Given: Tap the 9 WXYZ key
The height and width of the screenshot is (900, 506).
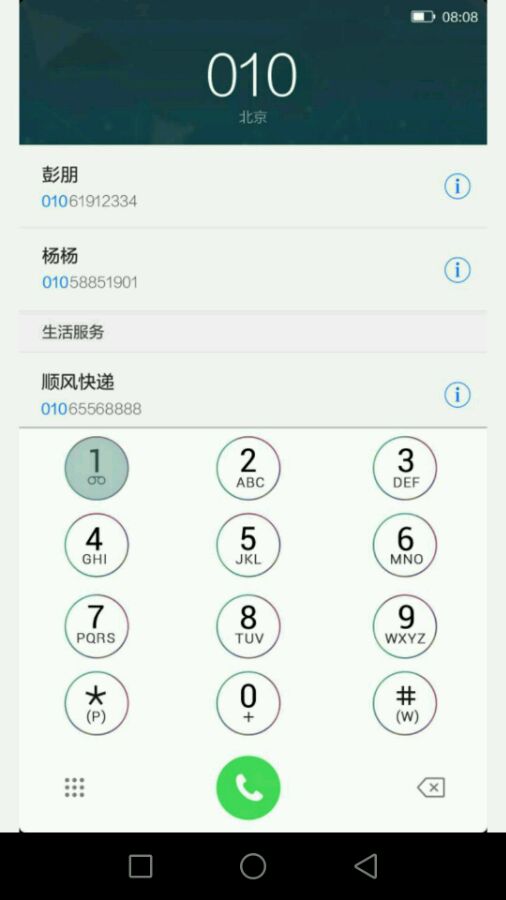Looking at the screenshot, I should 405,626.
